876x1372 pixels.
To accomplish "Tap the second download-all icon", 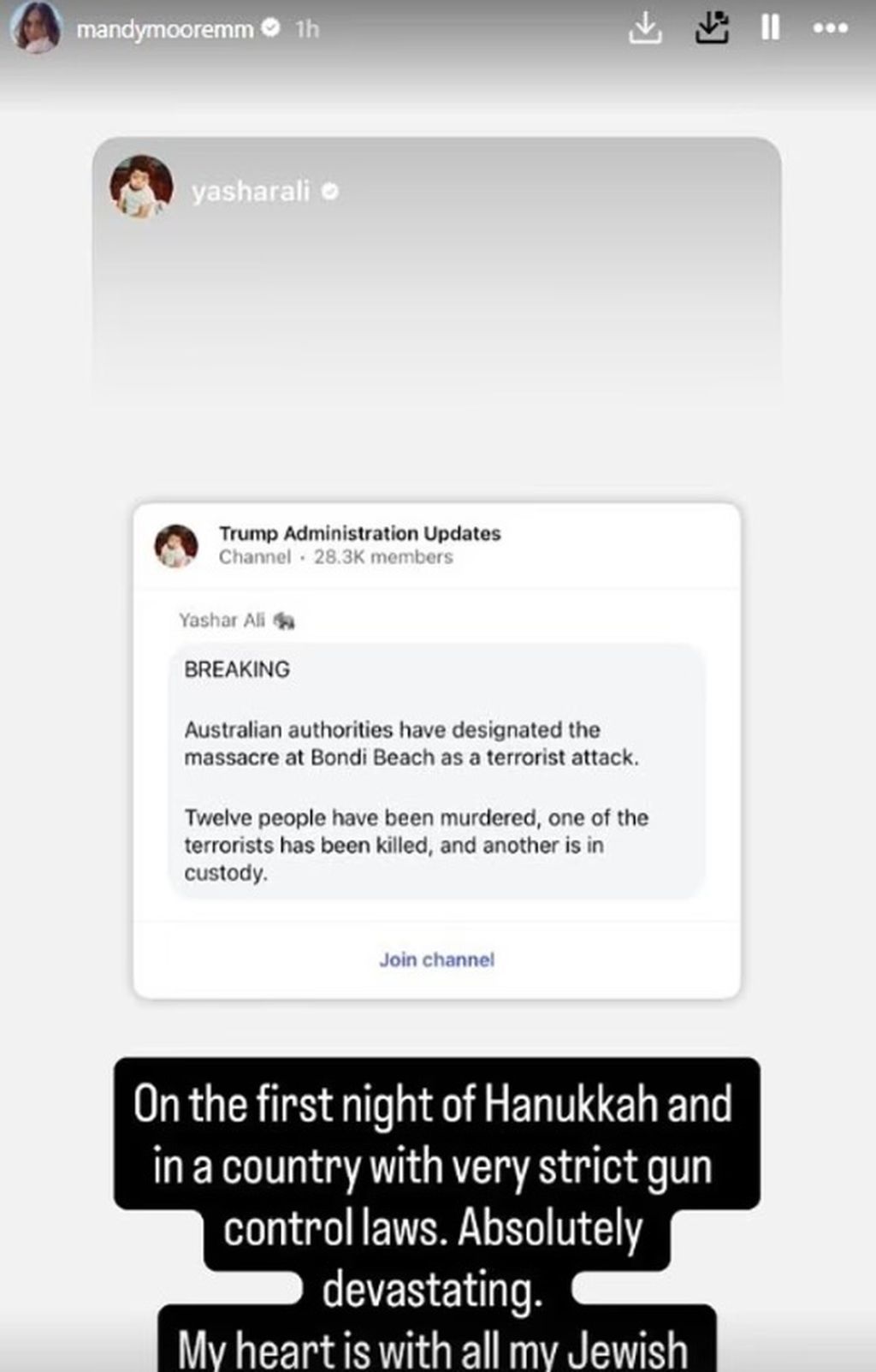I will coord(711,28).
